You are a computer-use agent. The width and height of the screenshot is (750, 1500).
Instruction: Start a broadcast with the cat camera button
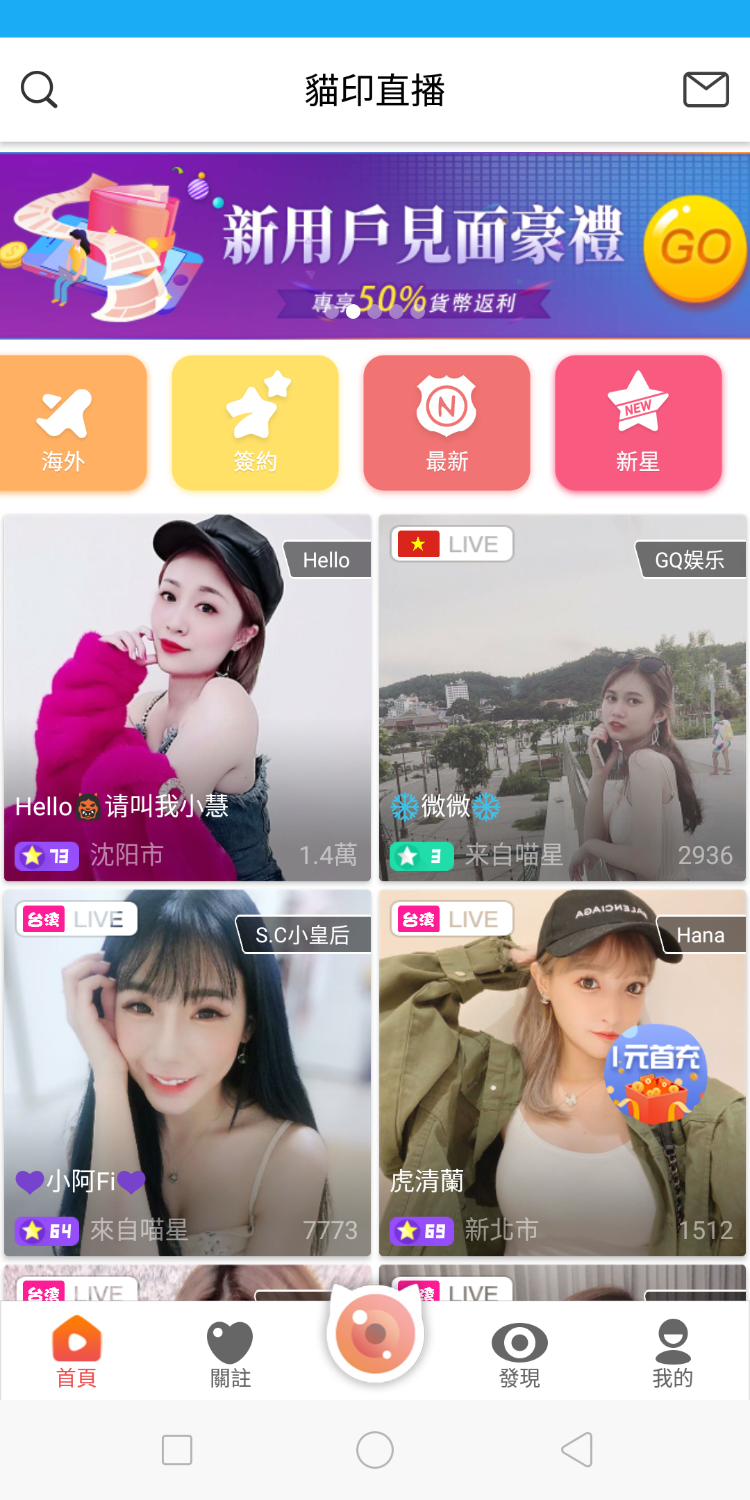[x=375, y=1334]
